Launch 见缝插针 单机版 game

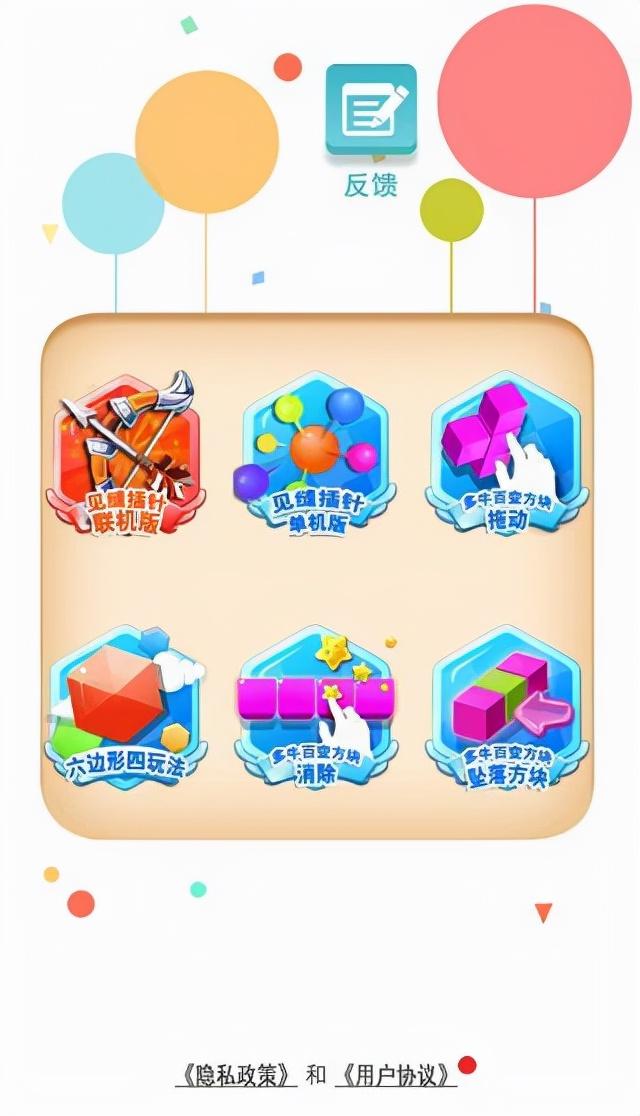pyautogui.click(x=316, y=452)
